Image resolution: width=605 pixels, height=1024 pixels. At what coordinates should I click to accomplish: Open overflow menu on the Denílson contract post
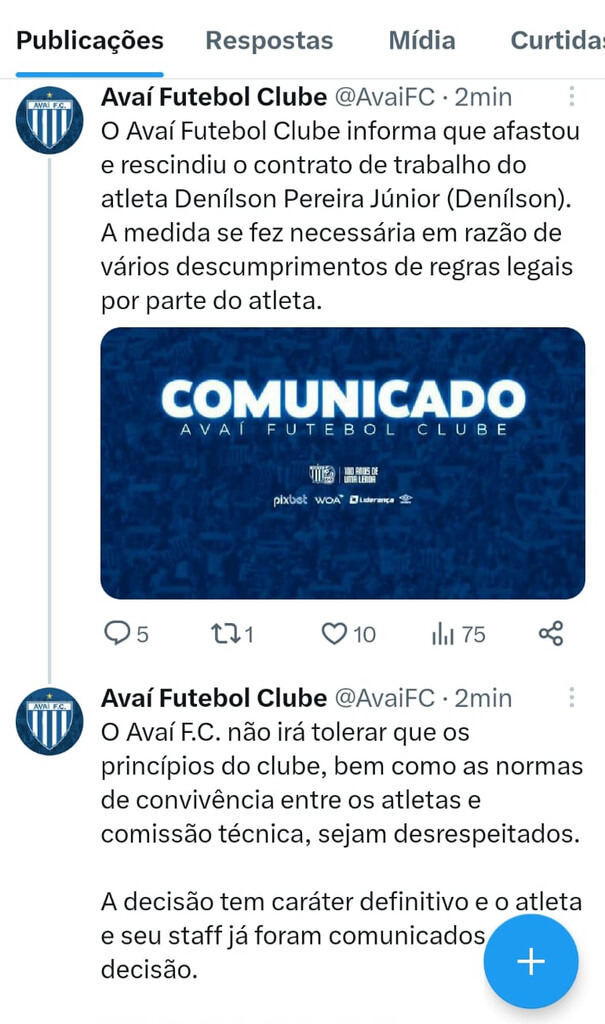pos(571,97)
